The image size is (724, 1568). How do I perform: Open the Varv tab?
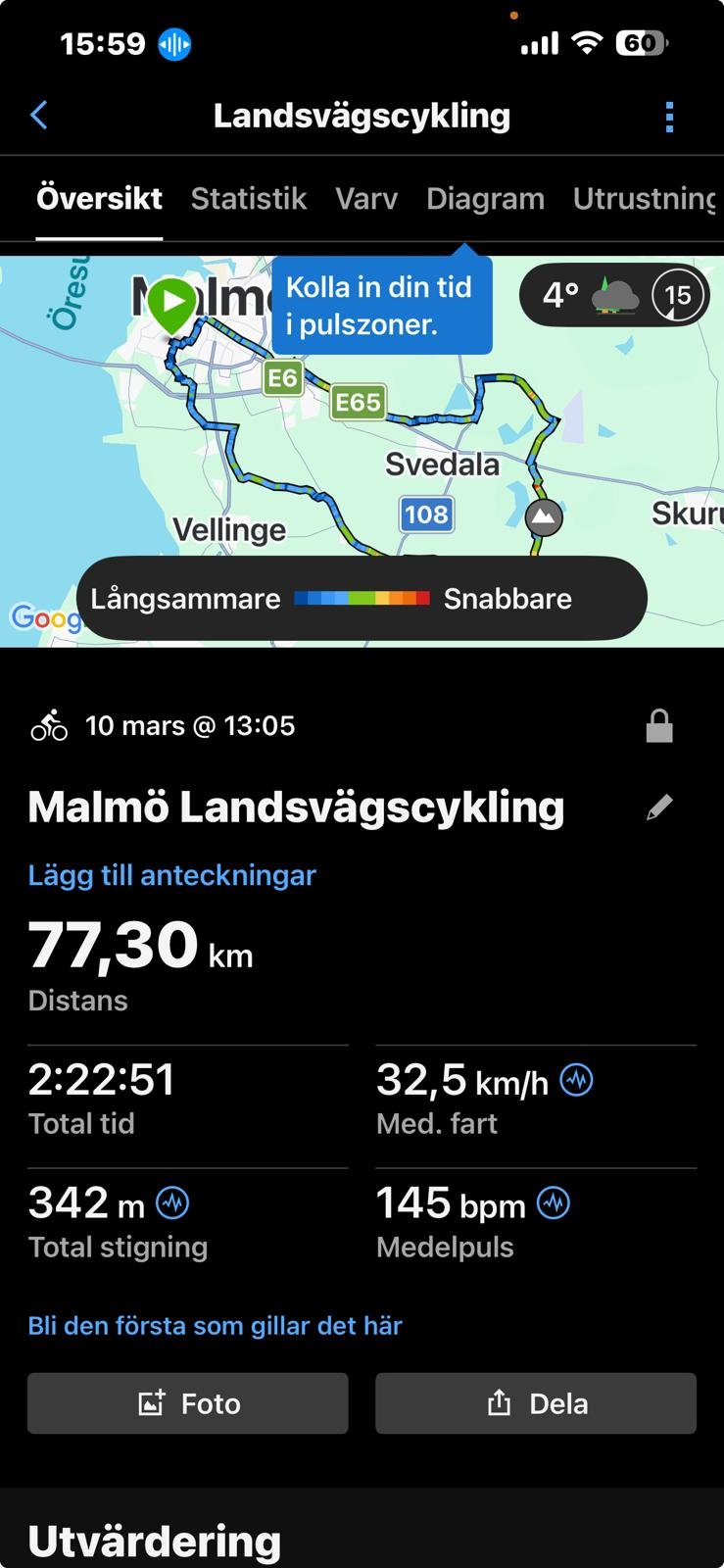pos(366,199)
